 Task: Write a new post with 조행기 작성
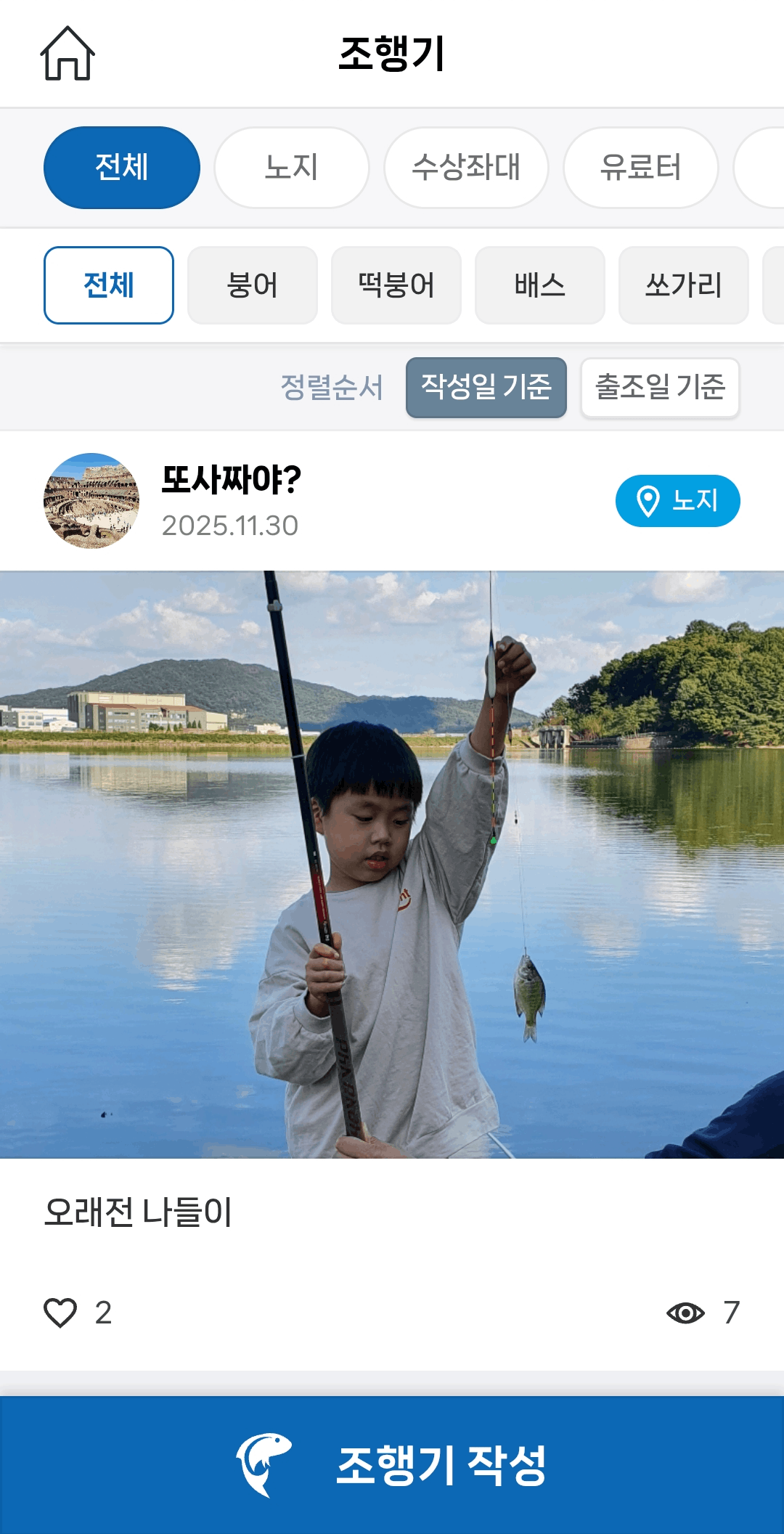coord(392,1465)
